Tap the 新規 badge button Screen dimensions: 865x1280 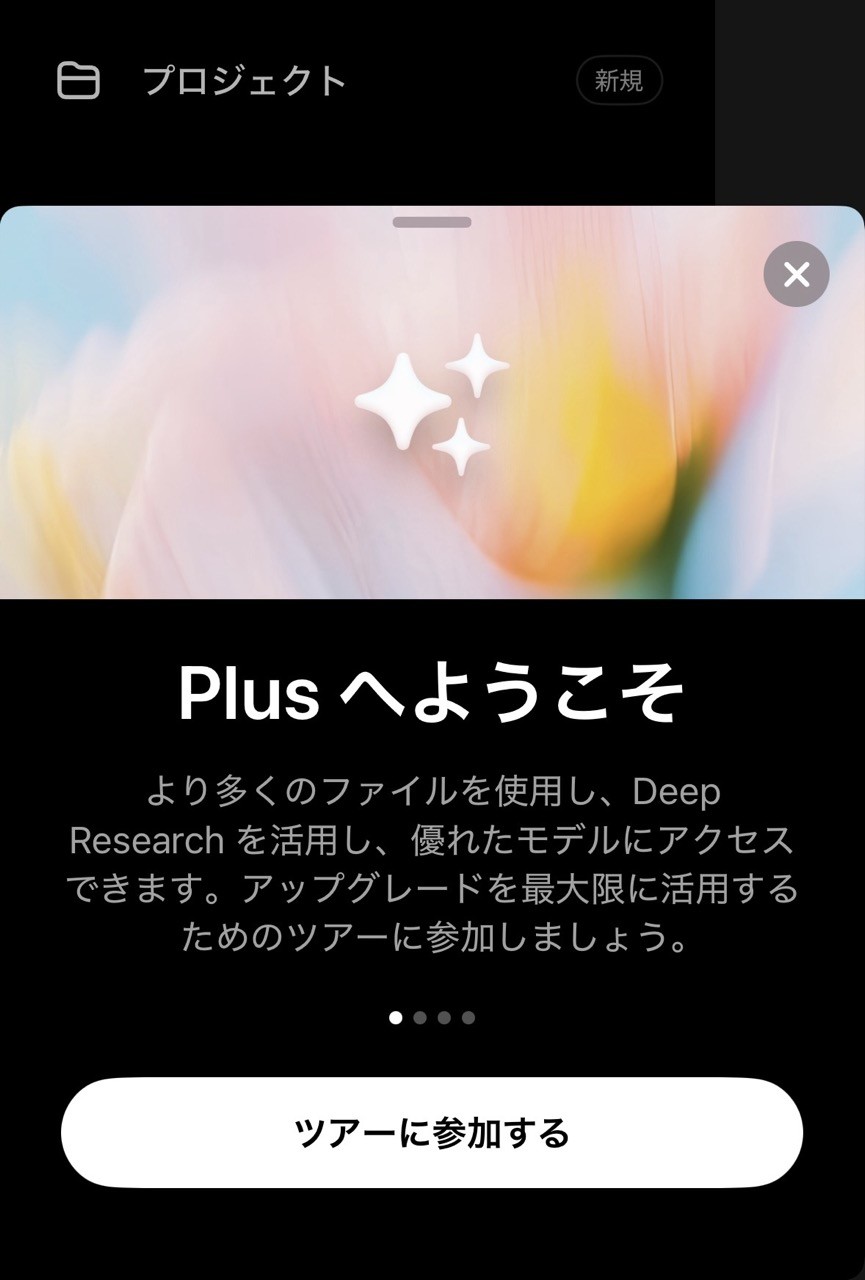pos(619,81)
